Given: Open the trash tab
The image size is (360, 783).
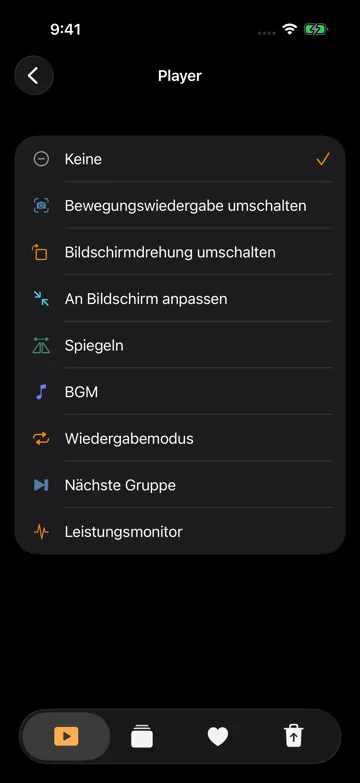Looking at the screenshot, I should tap(294, 736).
